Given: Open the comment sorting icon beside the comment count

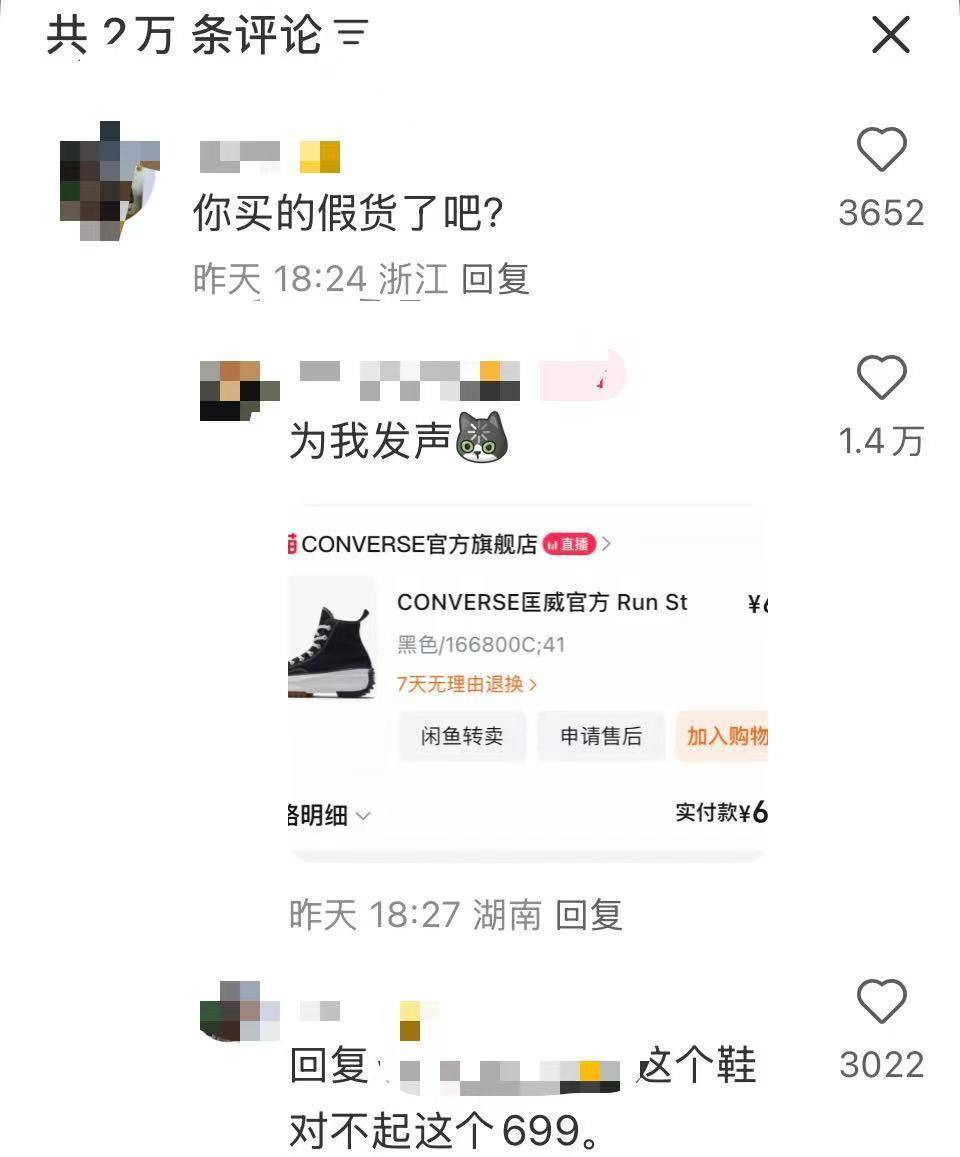Looking at the screenshot, I should pos(350,35).
